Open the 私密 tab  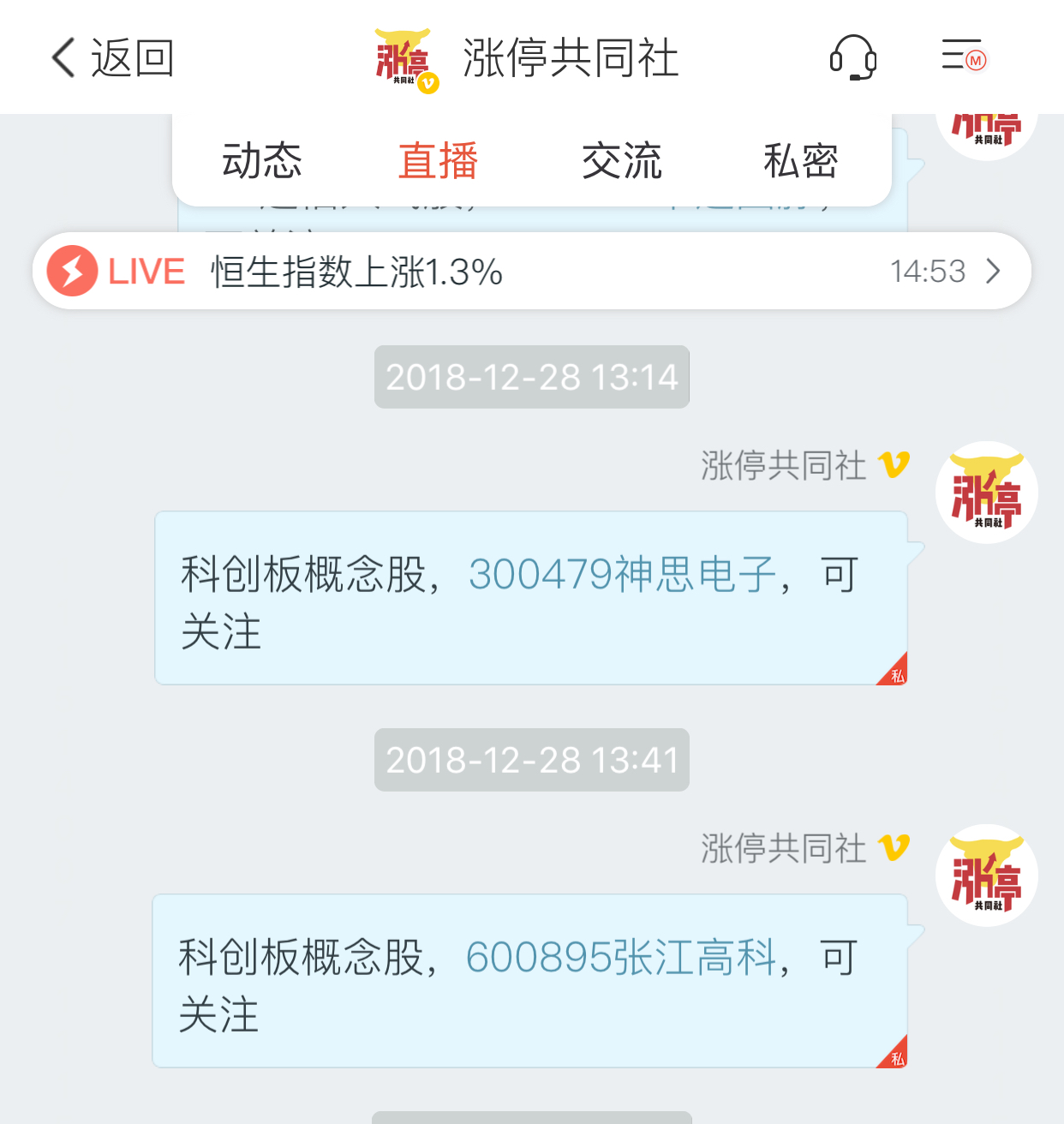[x=800, y=161]
